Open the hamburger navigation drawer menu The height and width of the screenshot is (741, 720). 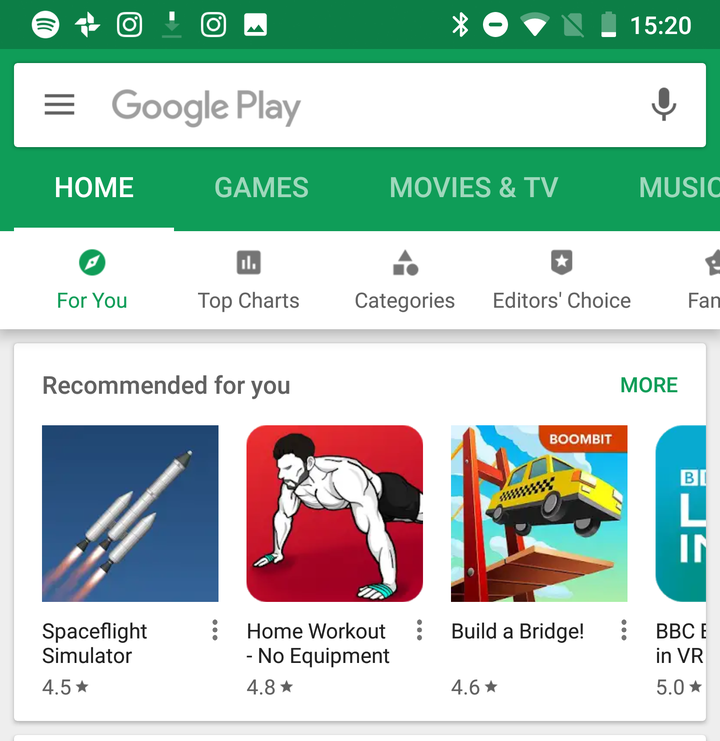coord(60,105)
